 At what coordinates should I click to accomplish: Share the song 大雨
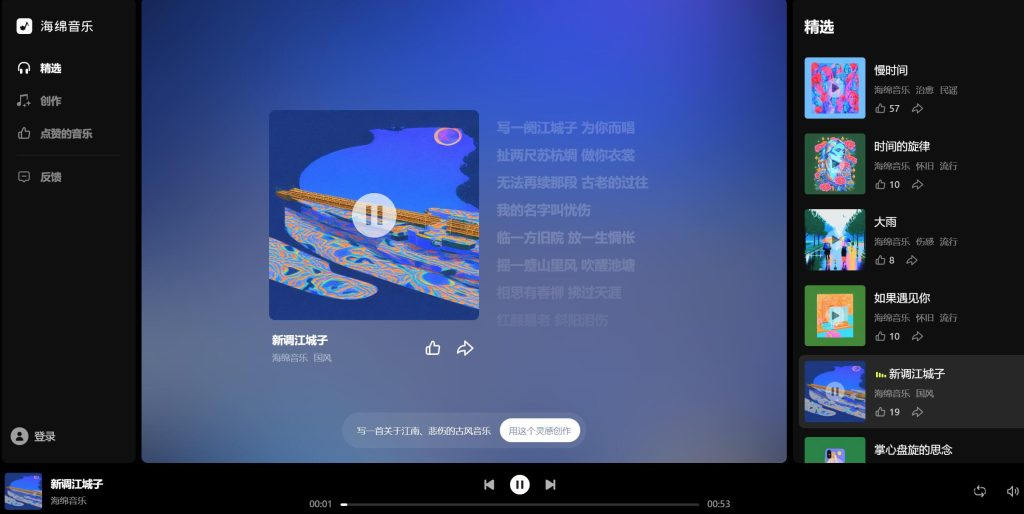pyautogui.click(x=912, y=260)
